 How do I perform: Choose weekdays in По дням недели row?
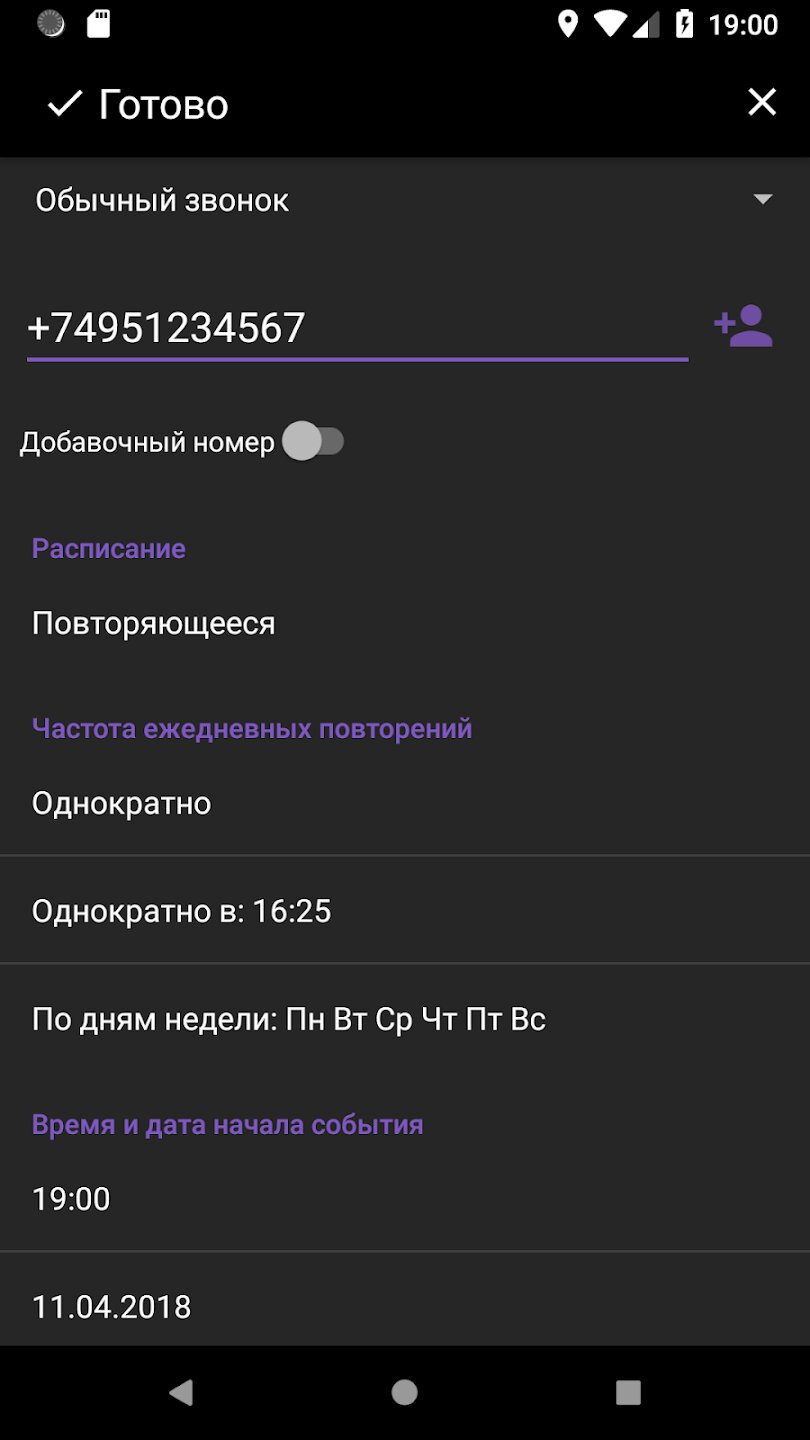(405, 1019)
